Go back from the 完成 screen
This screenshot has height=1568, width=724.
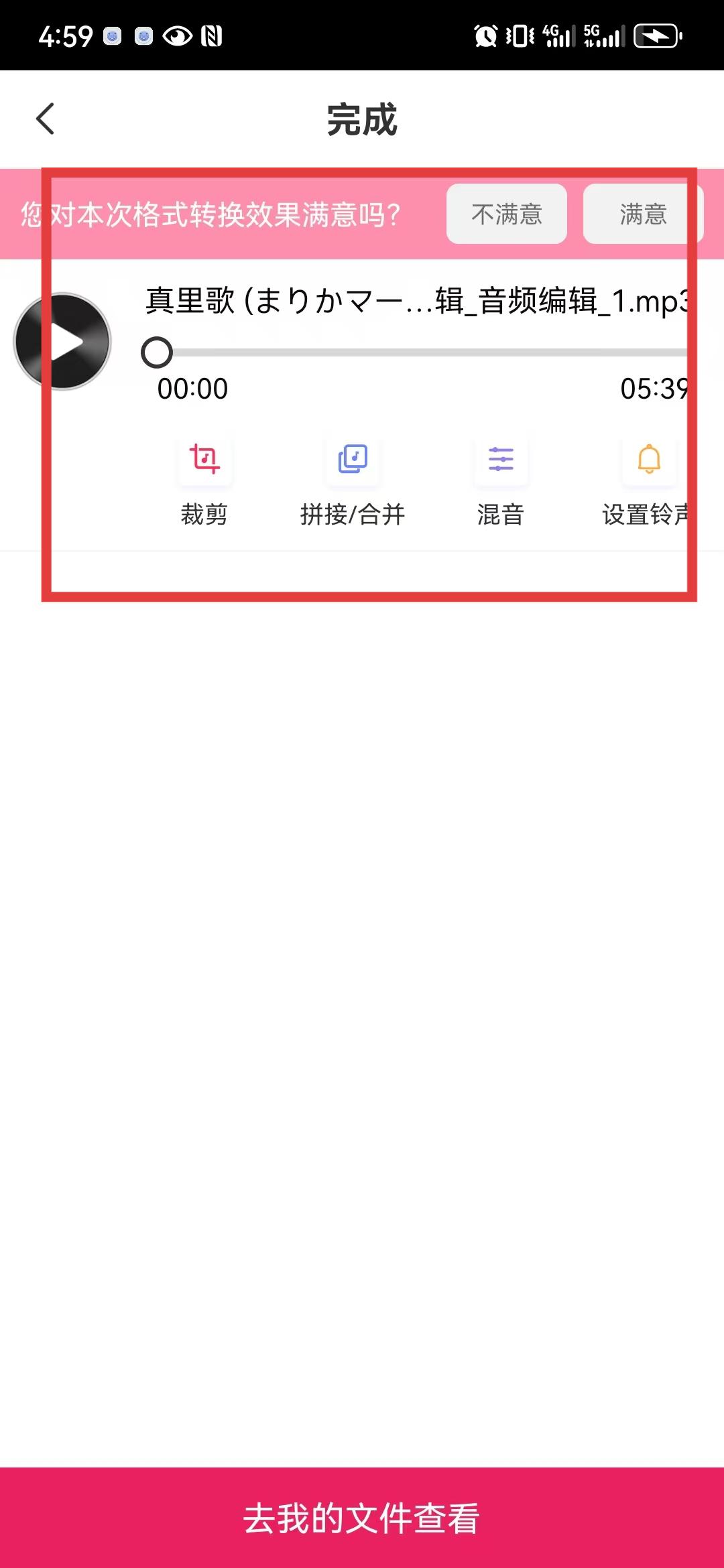[46, 119]
